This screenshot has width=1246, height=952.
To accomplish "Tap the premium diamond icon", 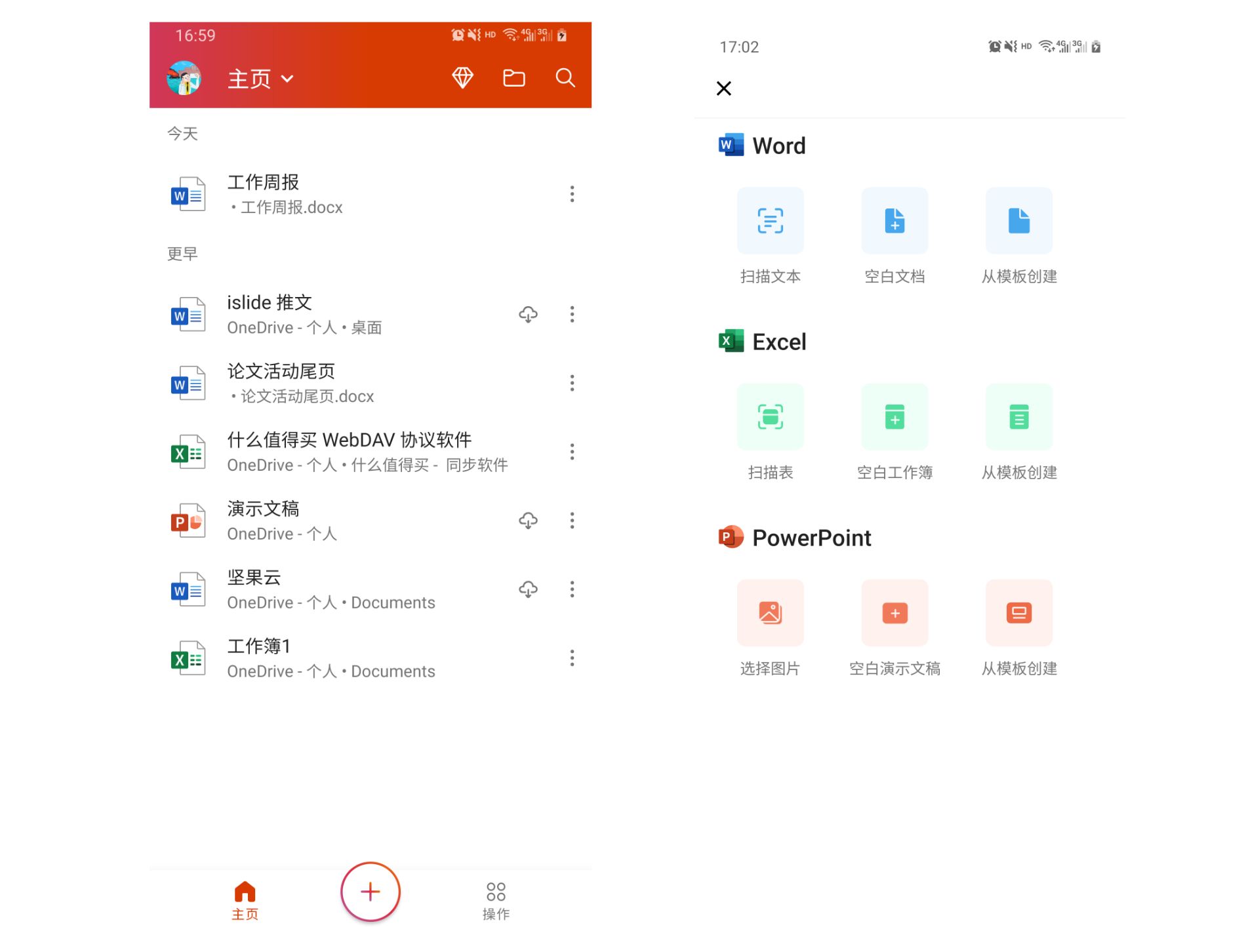I will [x=462, y=78].
